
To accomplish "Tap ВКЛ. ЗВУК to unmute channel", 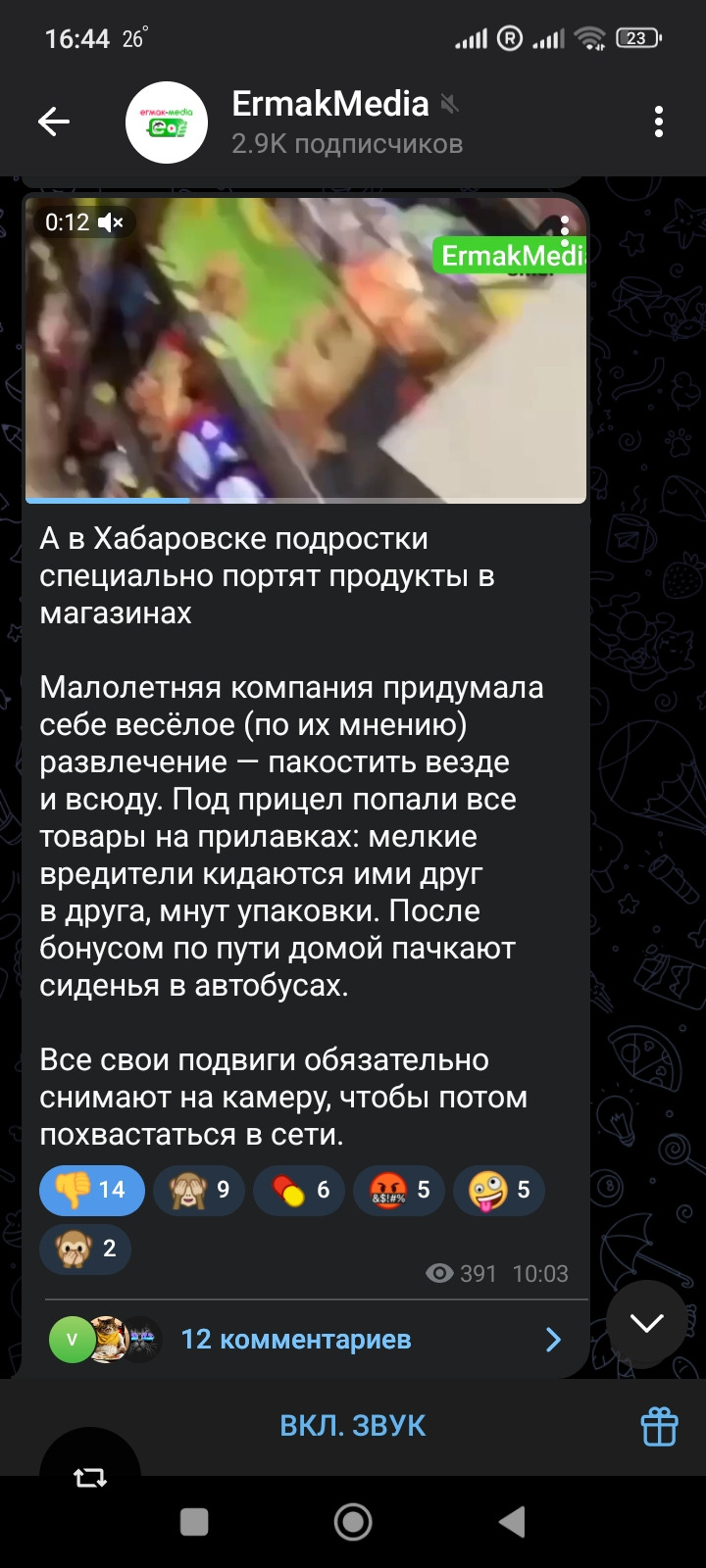I will 353,1426.
